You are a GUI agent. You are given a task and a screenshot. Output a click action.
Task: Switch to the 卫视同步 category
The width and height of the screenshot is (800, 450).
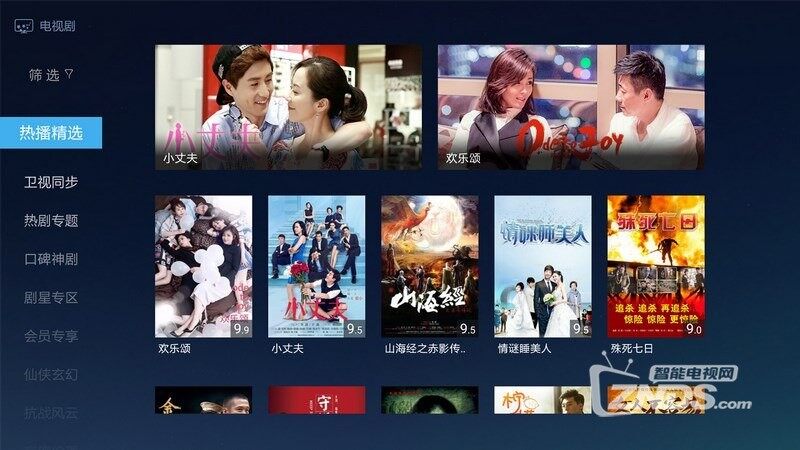click(51, 182)
